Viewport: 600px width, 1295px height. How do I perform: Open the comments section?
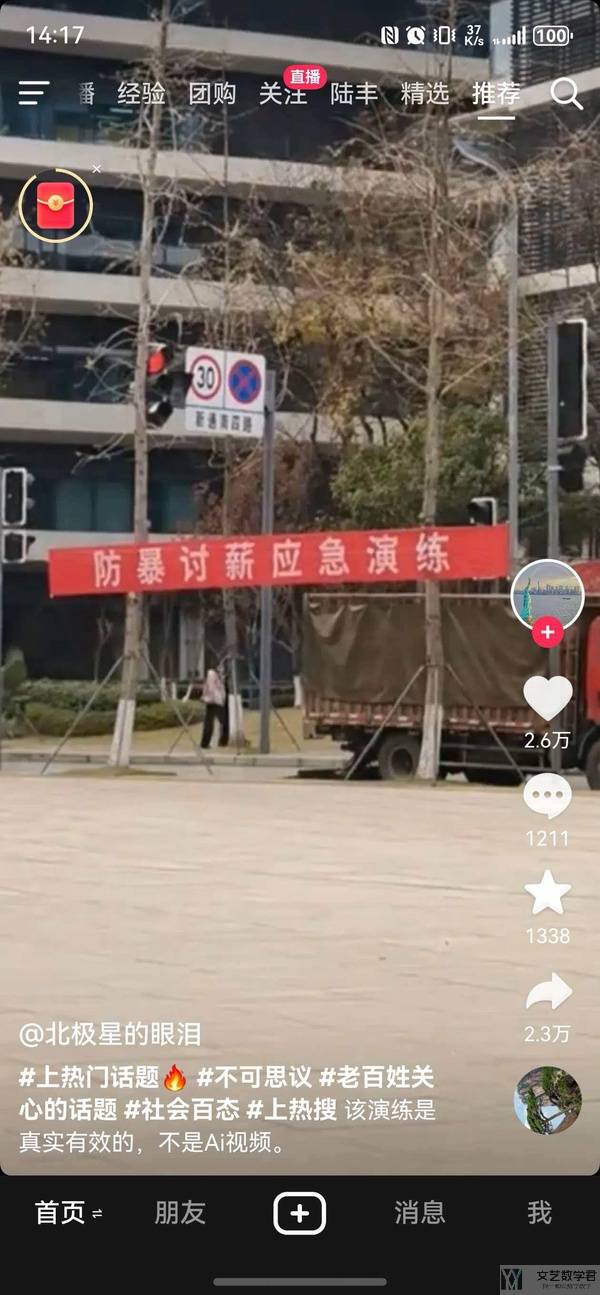pos(548,797)
